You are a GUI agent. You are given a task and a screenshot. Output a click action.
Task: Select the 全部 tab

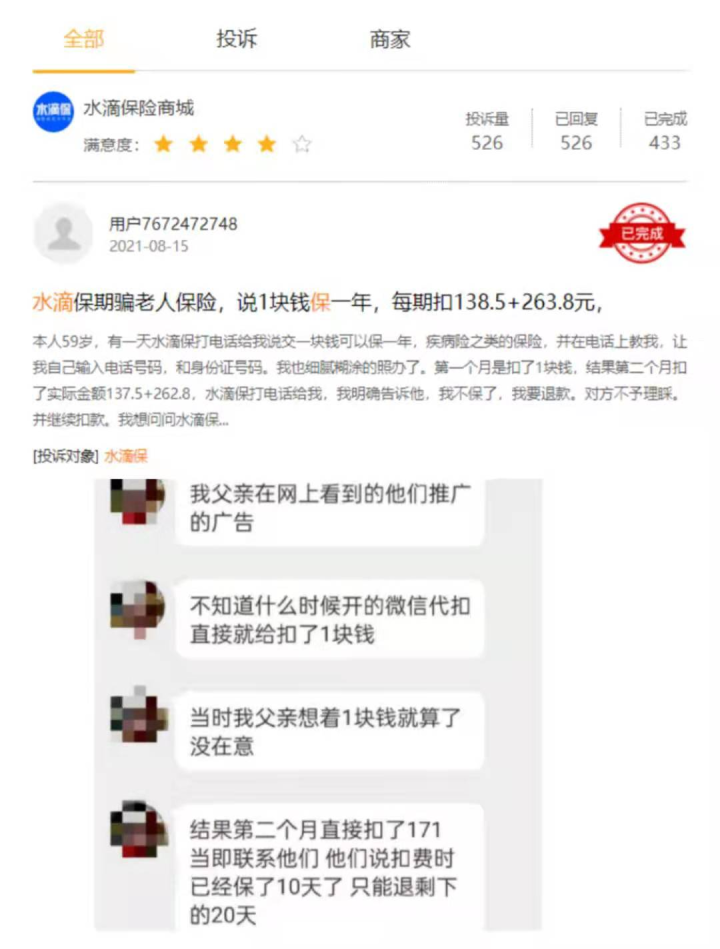click(x=84, y=40)
